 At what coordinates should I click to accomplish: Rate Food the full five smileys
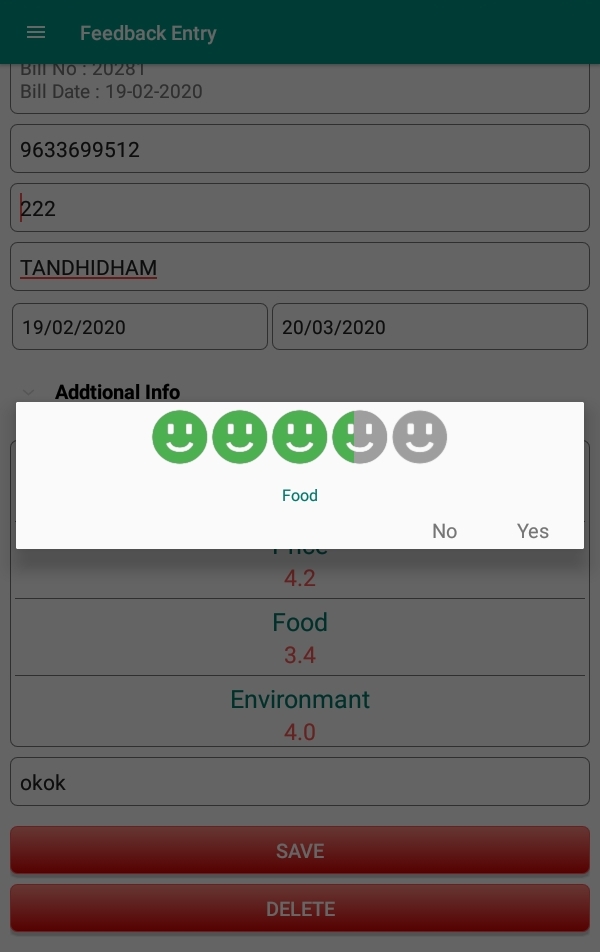point(420,437)
